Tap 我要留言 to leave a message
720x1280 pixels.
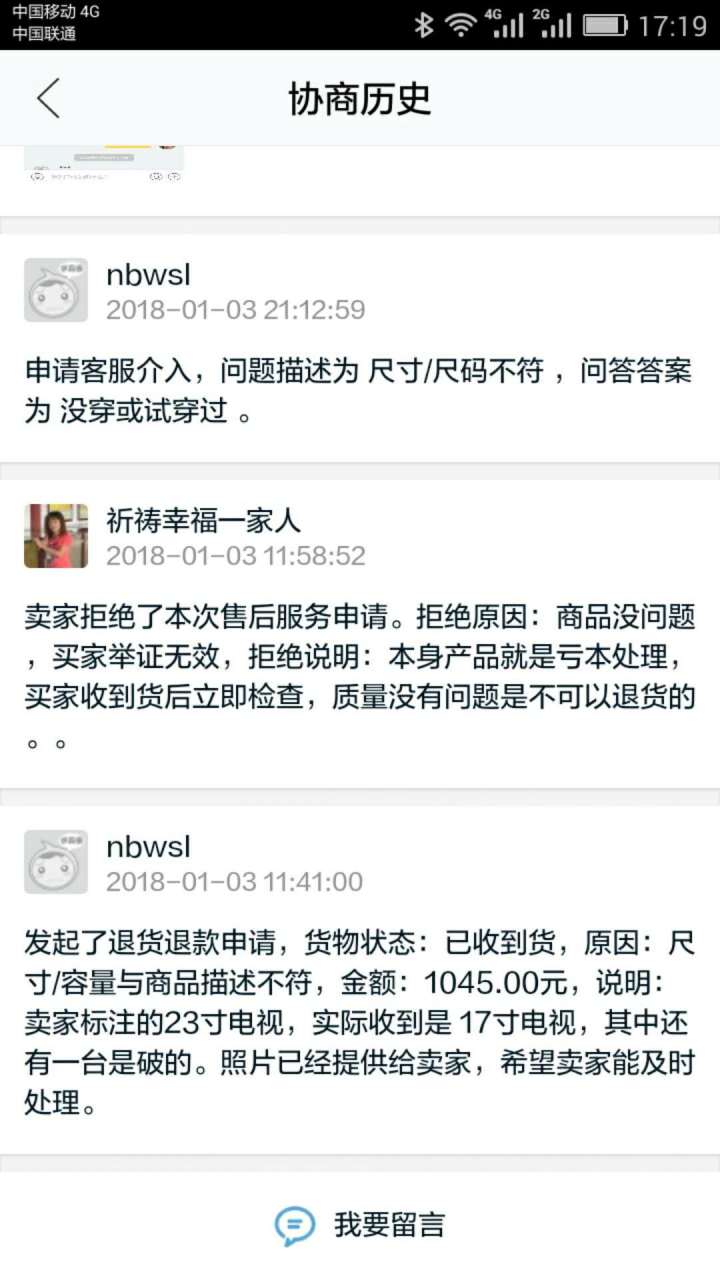tap(360, 1225)
